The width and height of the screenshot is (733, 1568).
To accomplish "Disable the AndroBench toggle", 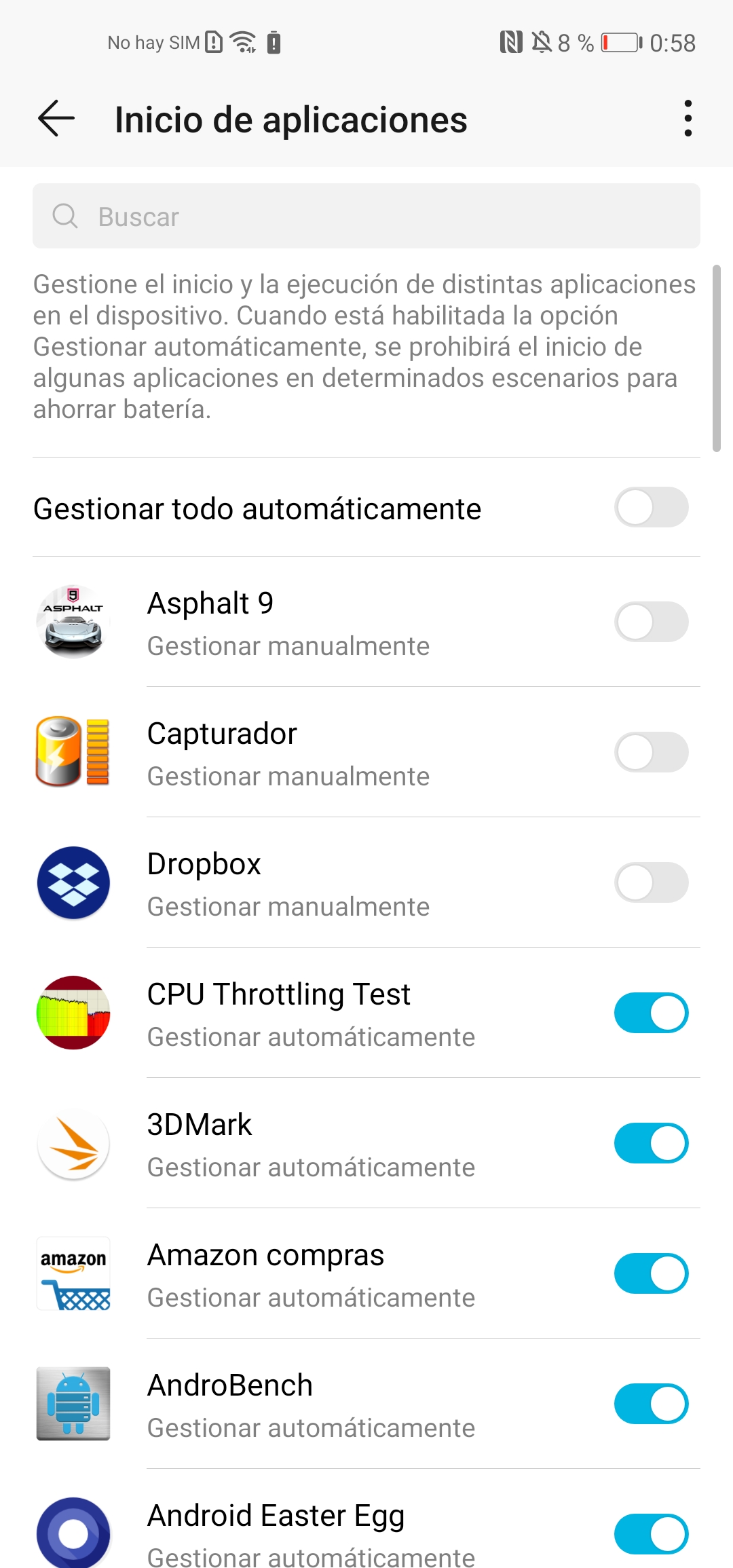I will point(652,1404).
